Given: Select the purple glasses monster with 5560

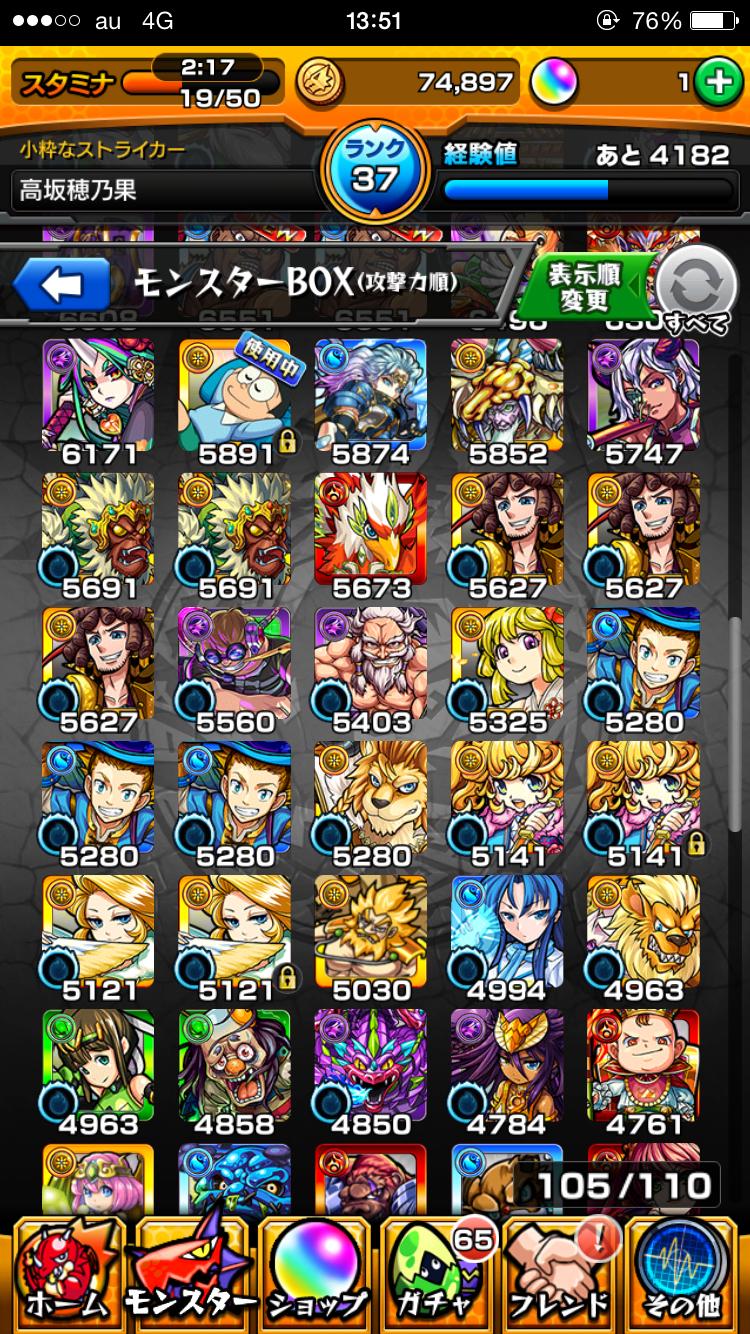Looking at the screenshot, I should click(234, 664).
